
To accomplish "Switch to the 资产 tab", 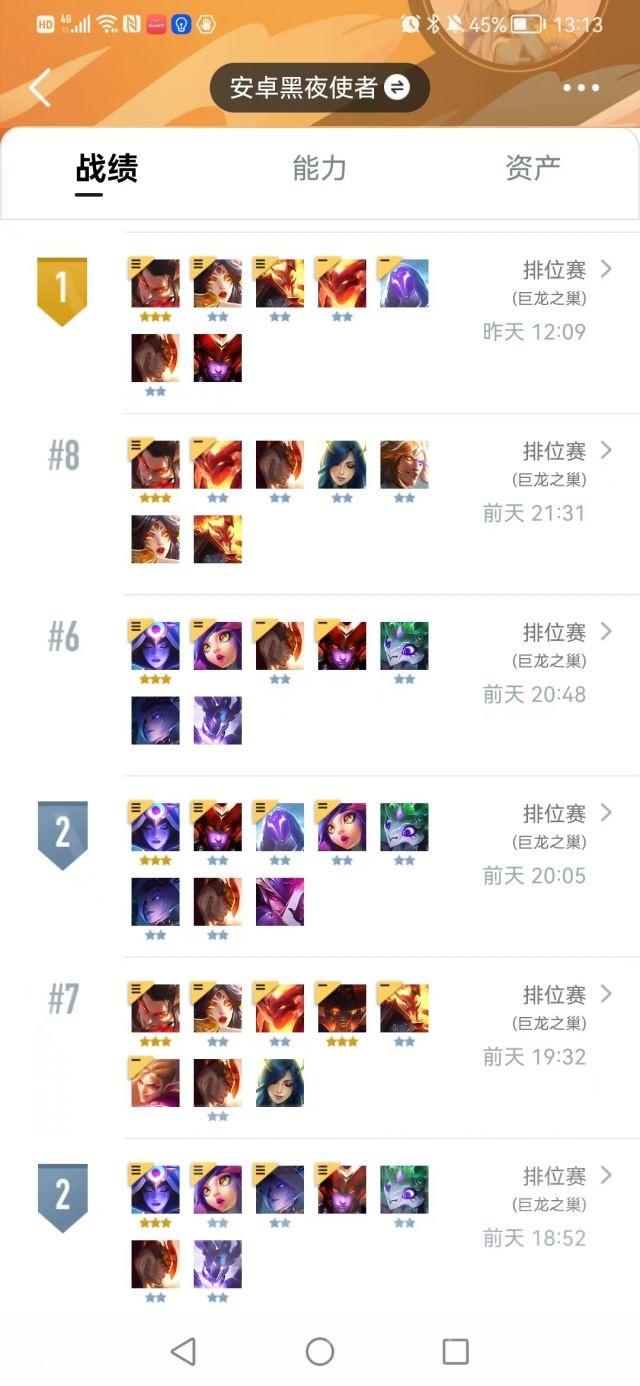I will tap(532, 169).
